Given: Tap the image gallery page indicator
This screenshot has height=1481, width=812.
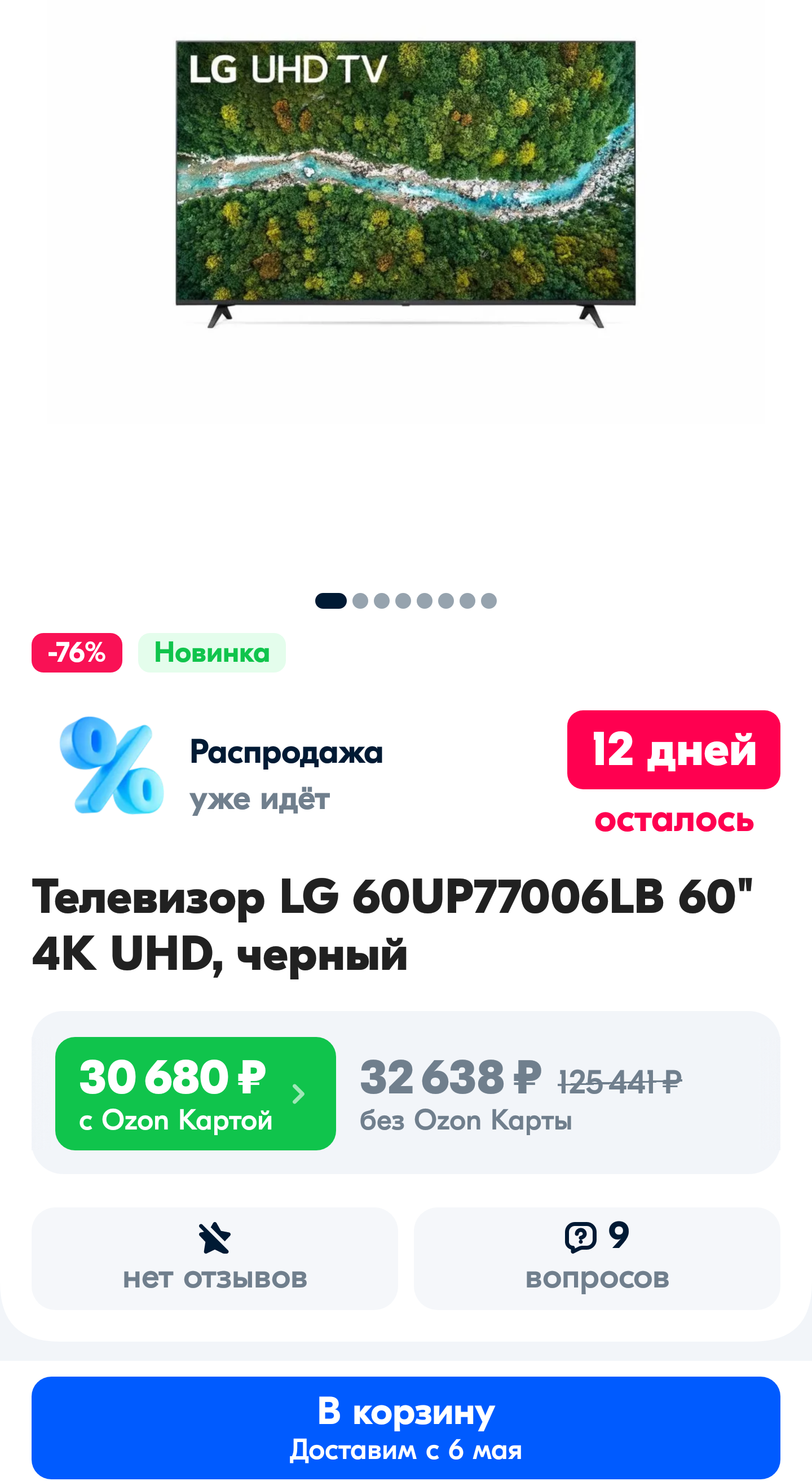Looking at the screenshot, I should pos(405,601).
